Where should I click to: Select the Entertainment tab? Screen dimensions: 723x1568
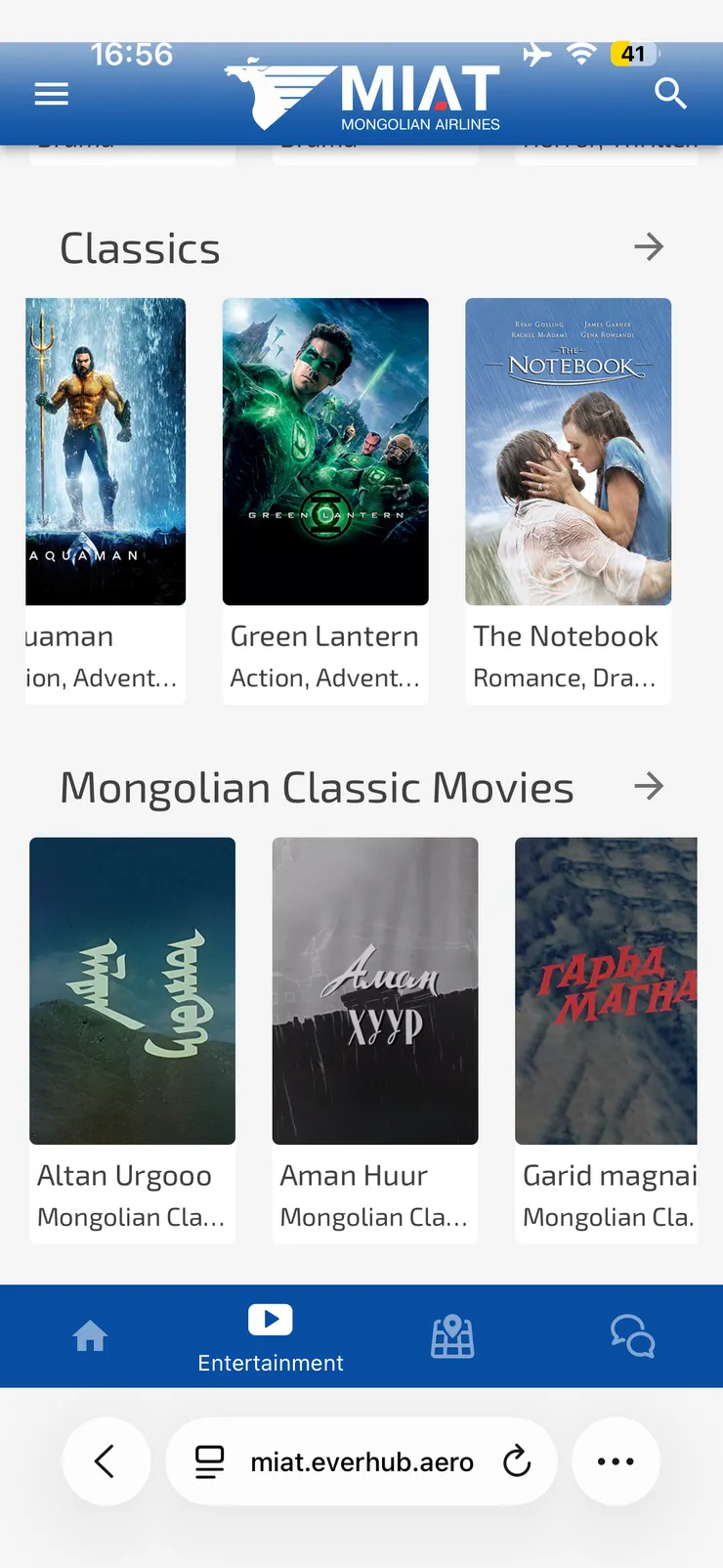[x=271, y=1335]
